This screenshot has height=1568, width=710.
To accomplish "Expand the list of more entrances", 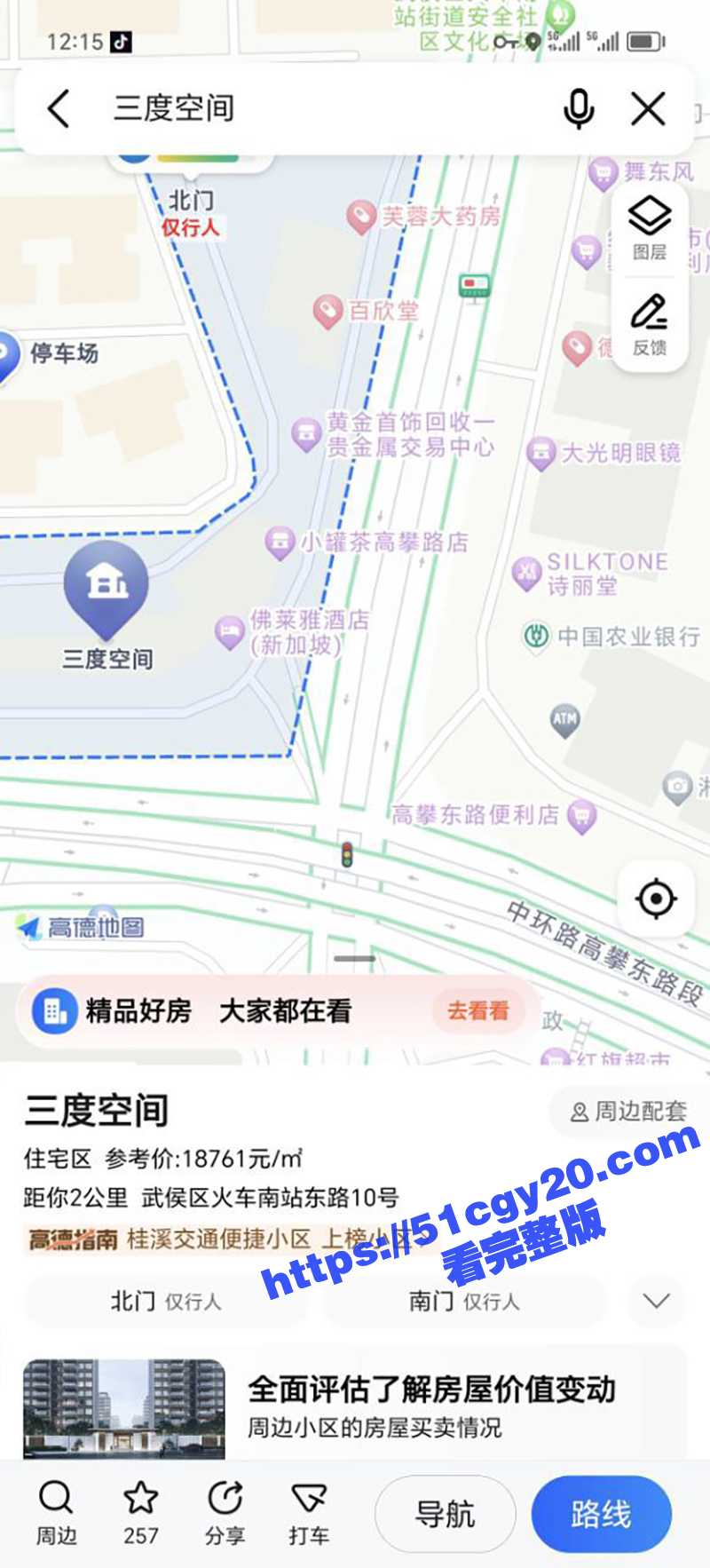I will tap(656, 1302).
